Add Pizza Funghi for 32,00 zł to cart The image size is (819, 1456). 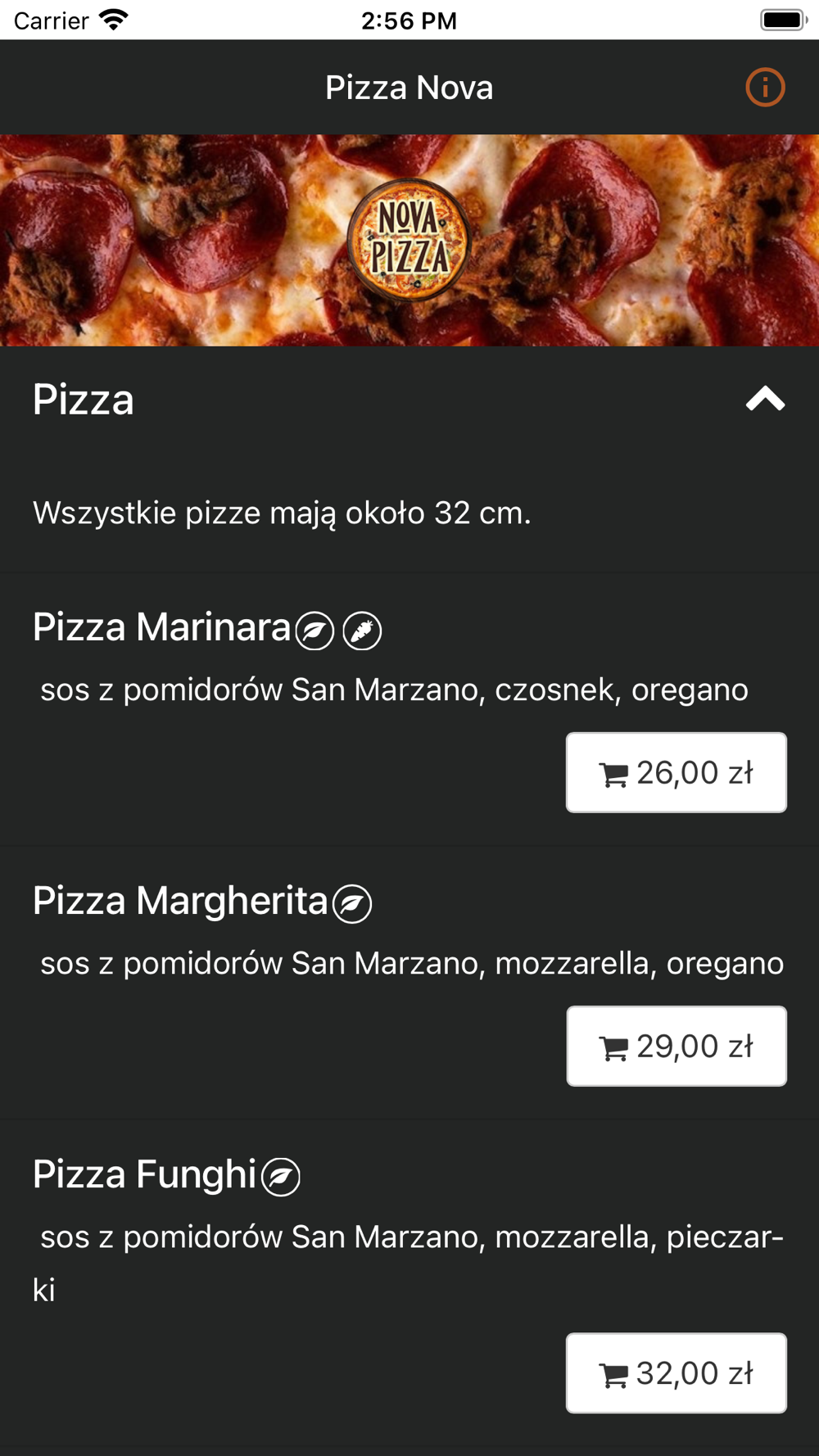676,1373
